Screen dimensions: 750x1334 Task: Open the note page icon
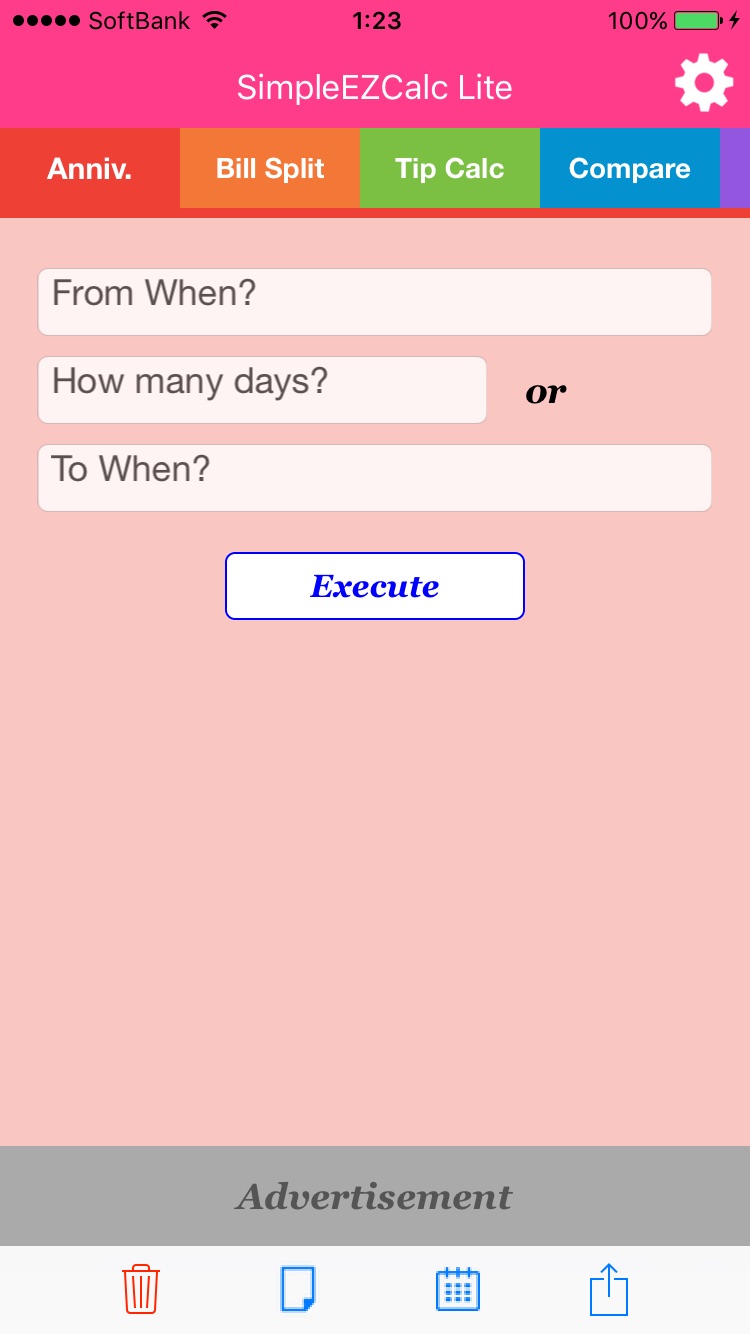(x=298, y=1289)
